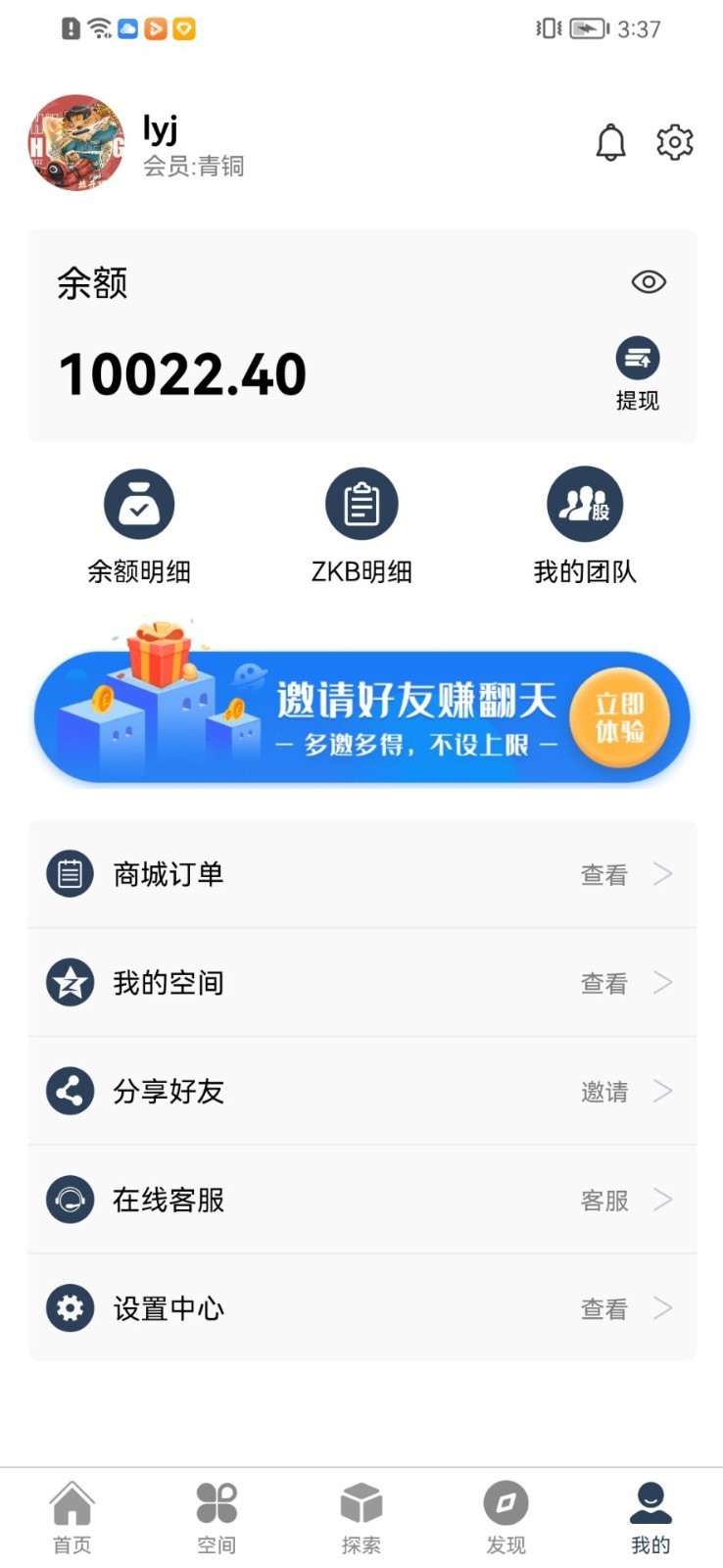The width and height of the screenshot is (723, 1568).
Task: Go to 我的空间 row
Action: (361, 983)
